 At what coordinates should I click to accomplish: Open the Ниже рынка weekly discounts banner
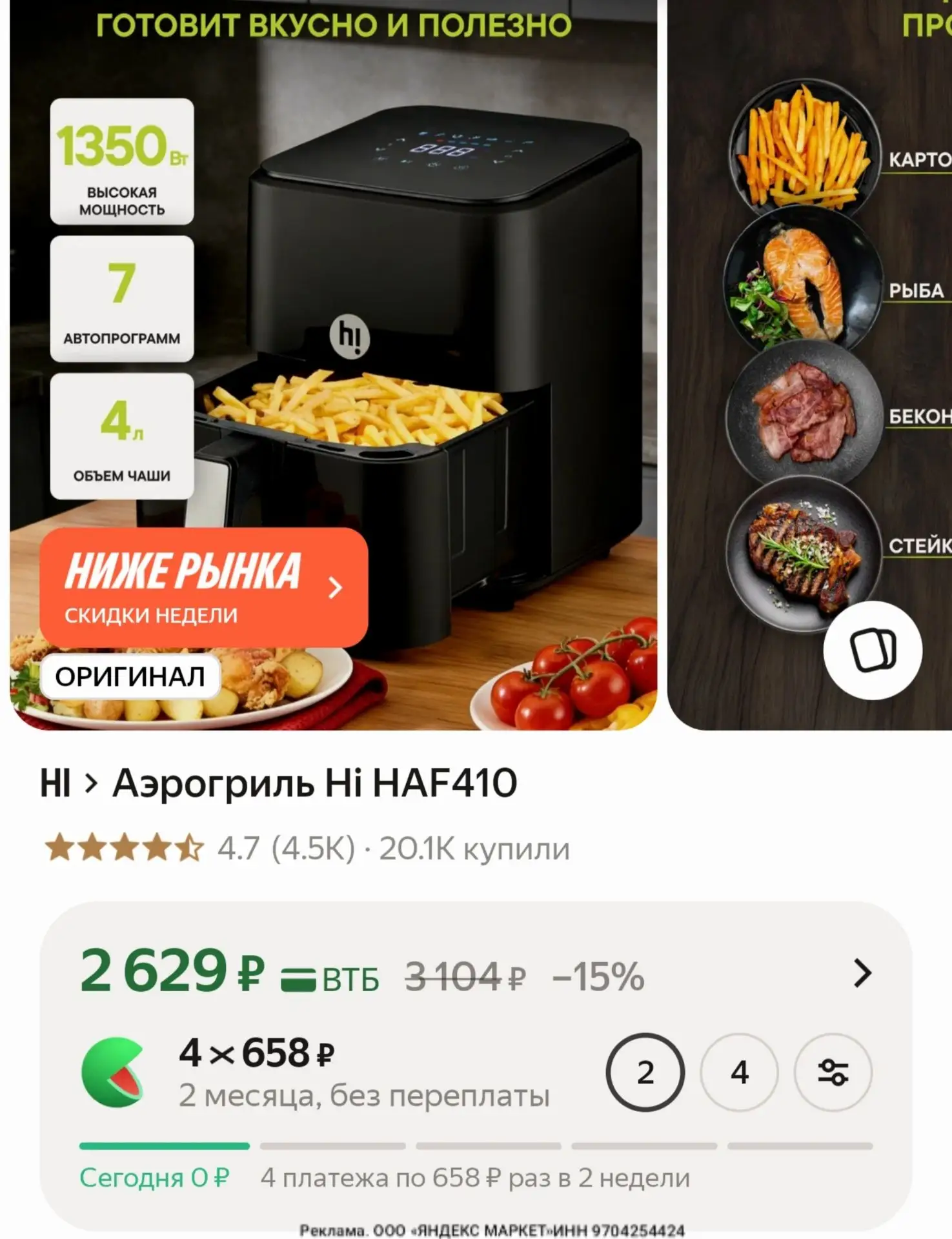204,587
